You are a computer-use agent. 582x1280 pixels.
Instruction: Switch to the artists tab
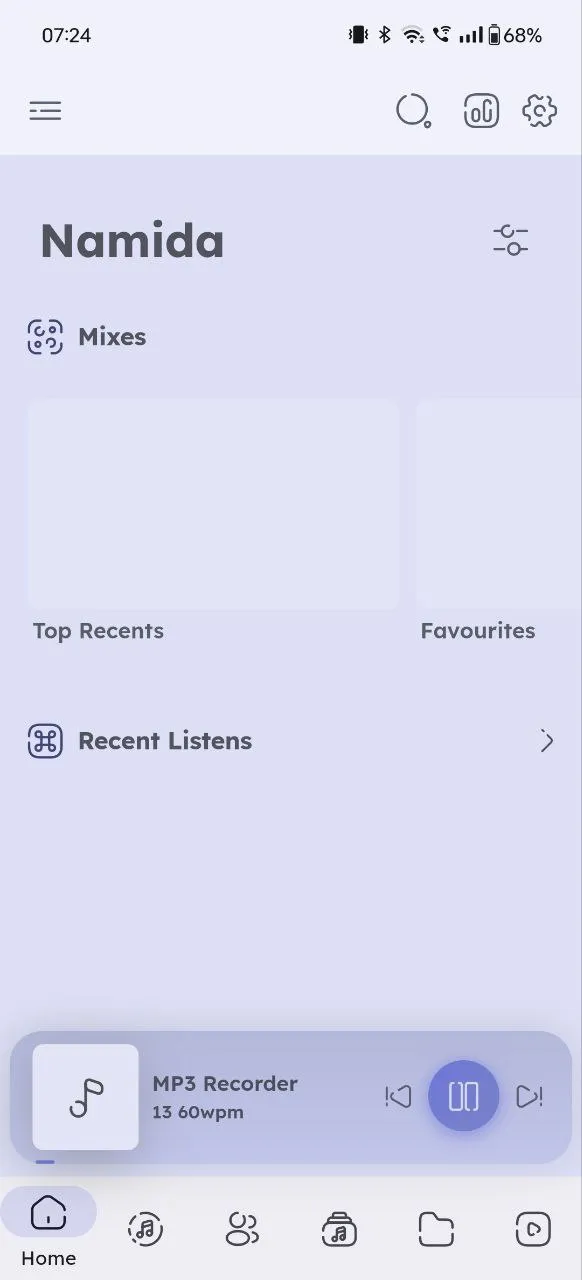(x=242, y=1229)
